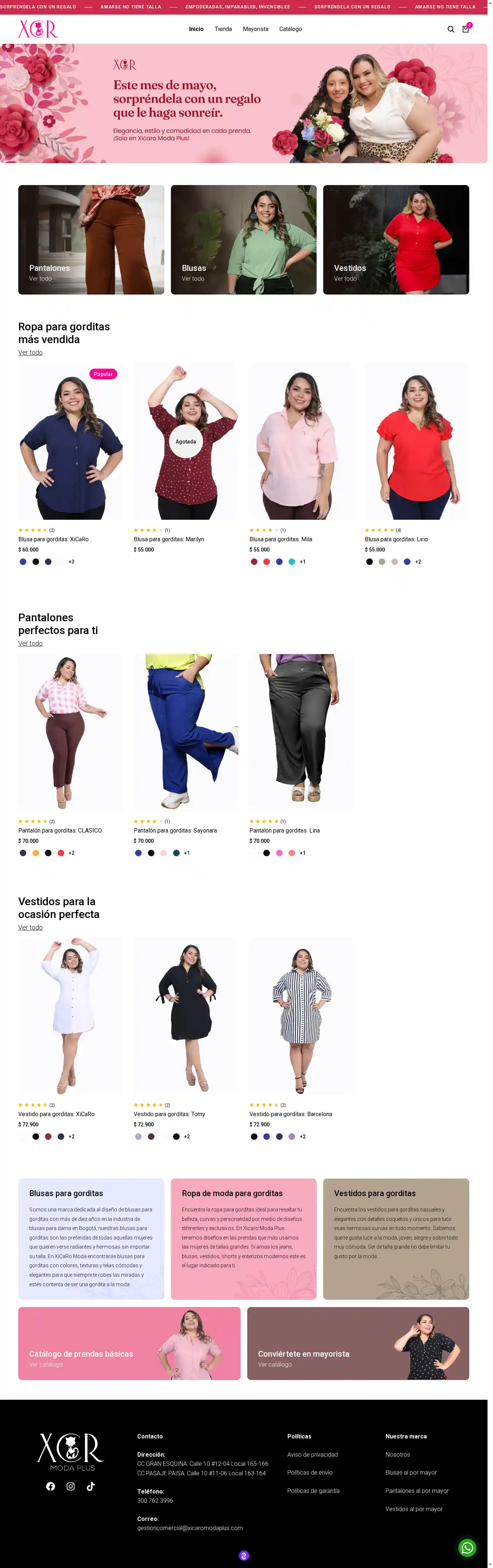The image size is (493, 1568).
Task: Tap Ver todo under Ropa para gorditas
Action: [x=30, y=353]
